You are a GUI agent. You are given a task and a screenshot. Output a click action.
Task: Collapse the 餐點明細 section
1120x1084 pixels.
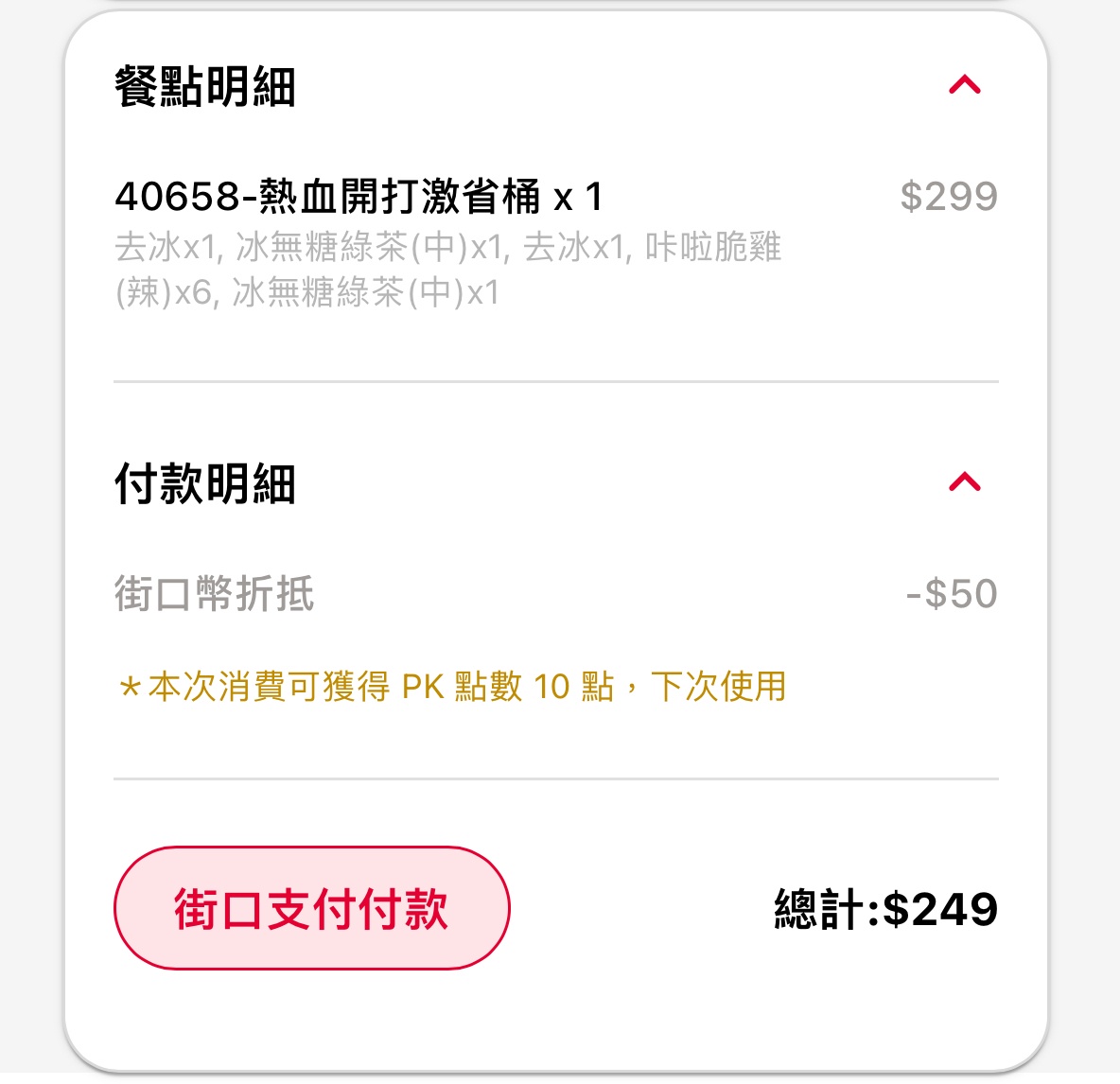click(x=964, y=86)
